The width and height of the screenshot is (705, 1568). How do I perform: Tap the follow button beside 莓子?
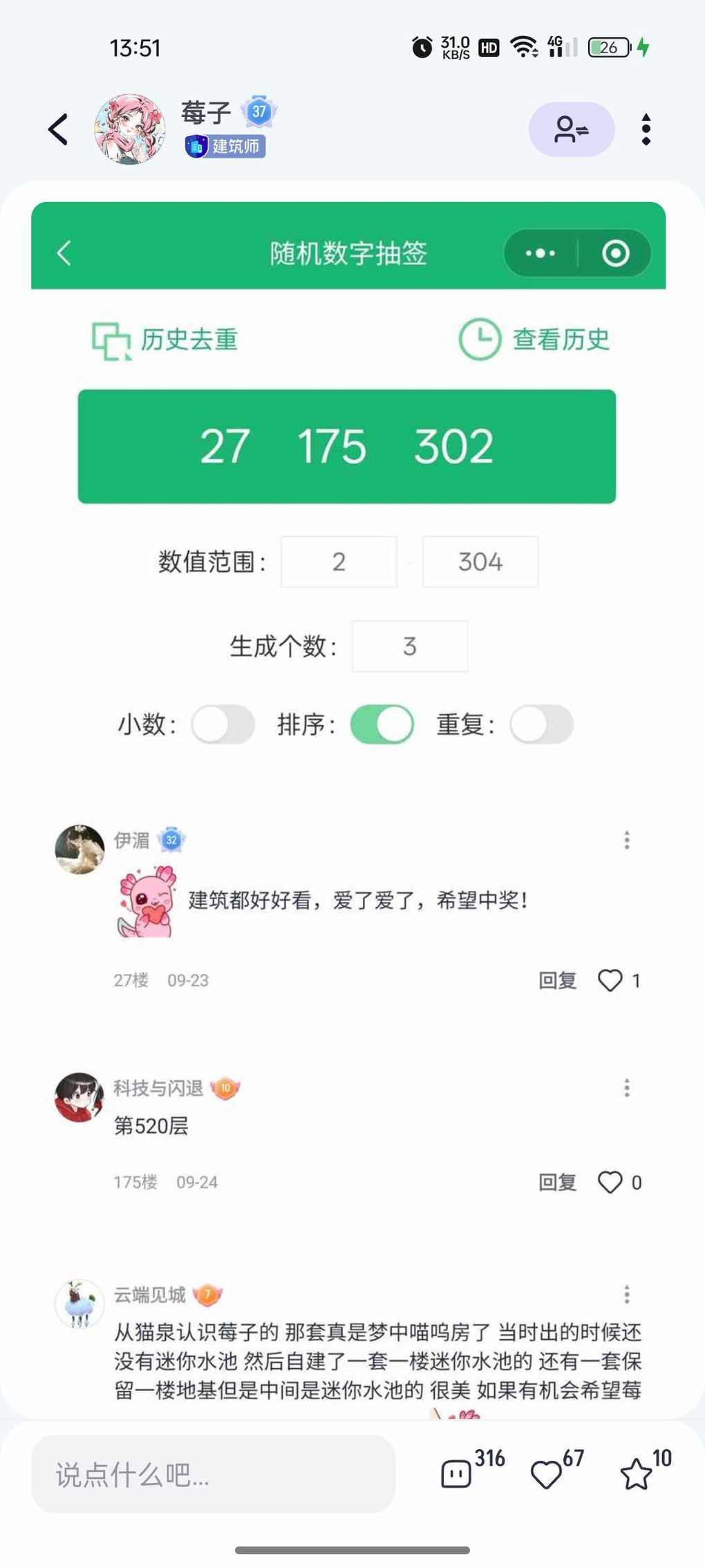pyautogui.click(x=571, y=129)
